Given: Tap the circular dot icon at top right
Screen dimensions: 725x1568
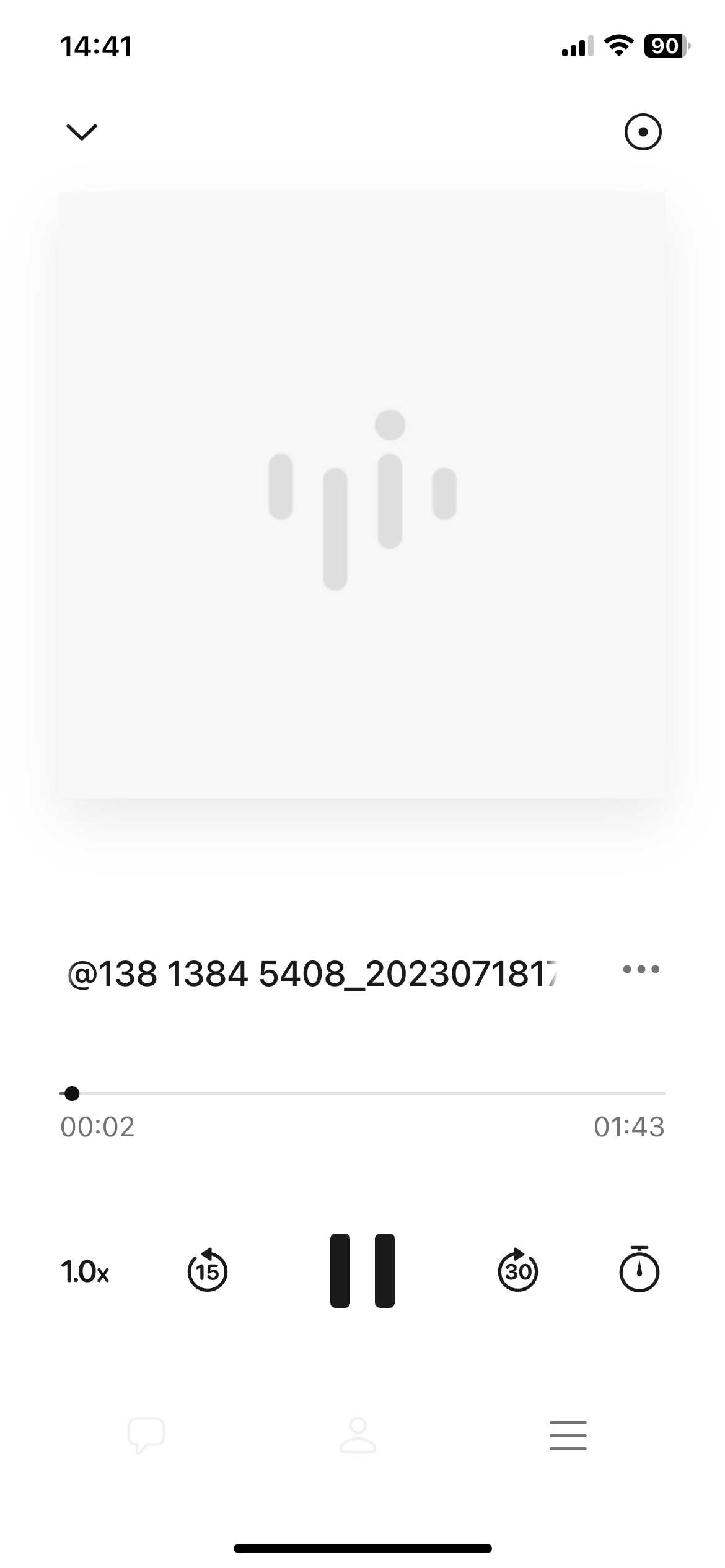Looking at the screenshot, I should [643, 132].
